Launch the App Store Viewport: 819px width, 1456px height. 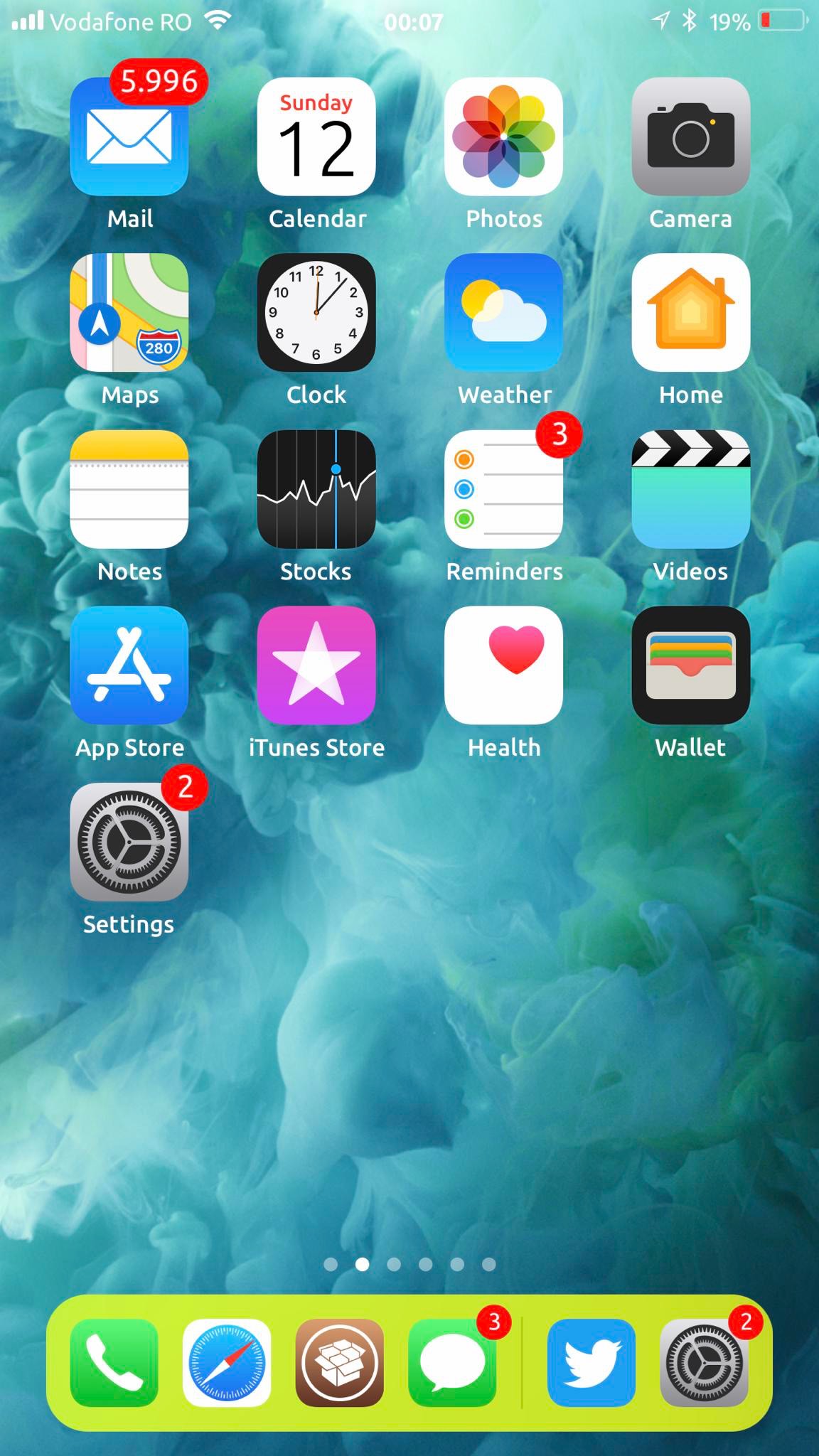click(129, 667)
